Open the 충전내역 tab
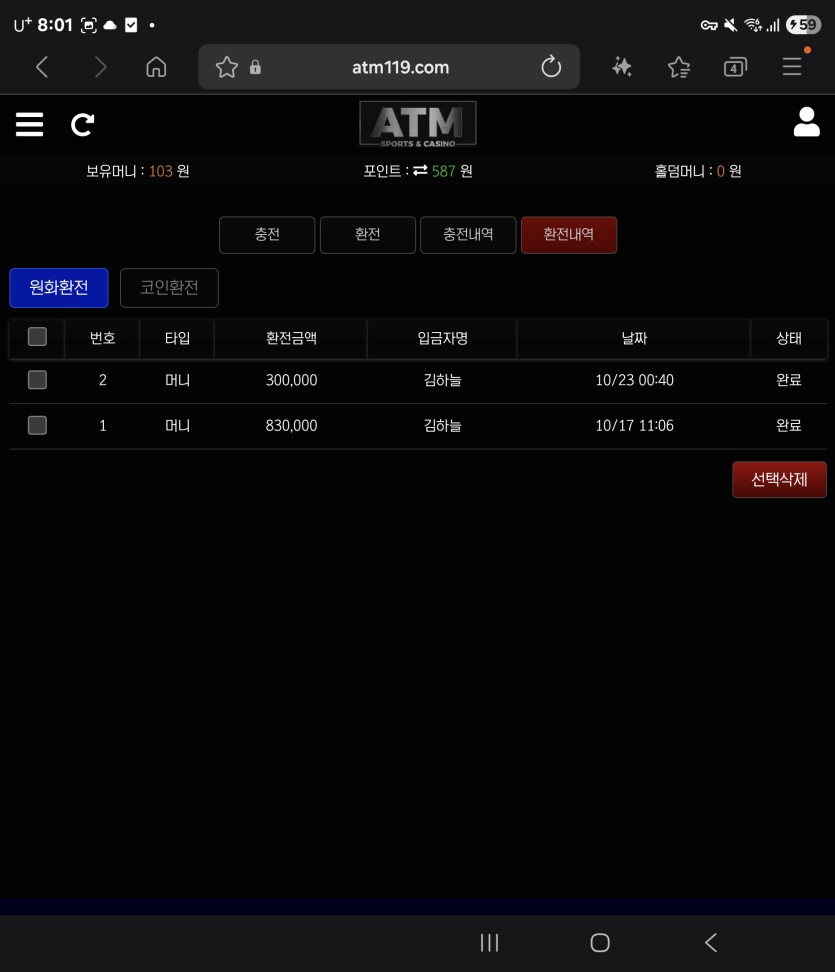Viewport: 835px width, 972px height. (468, 235)
